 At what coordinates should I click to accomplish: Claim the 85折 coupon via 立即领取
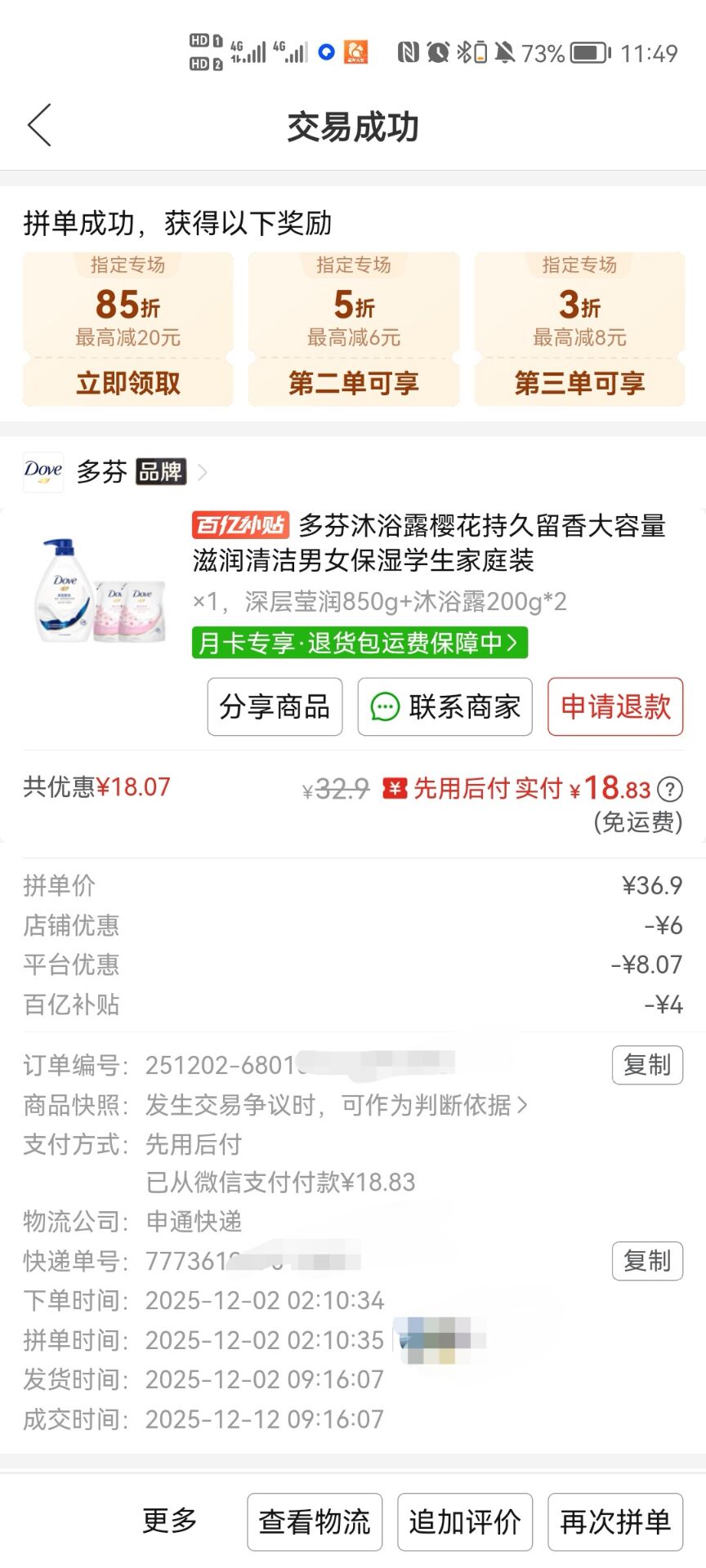tap(128, 382)
